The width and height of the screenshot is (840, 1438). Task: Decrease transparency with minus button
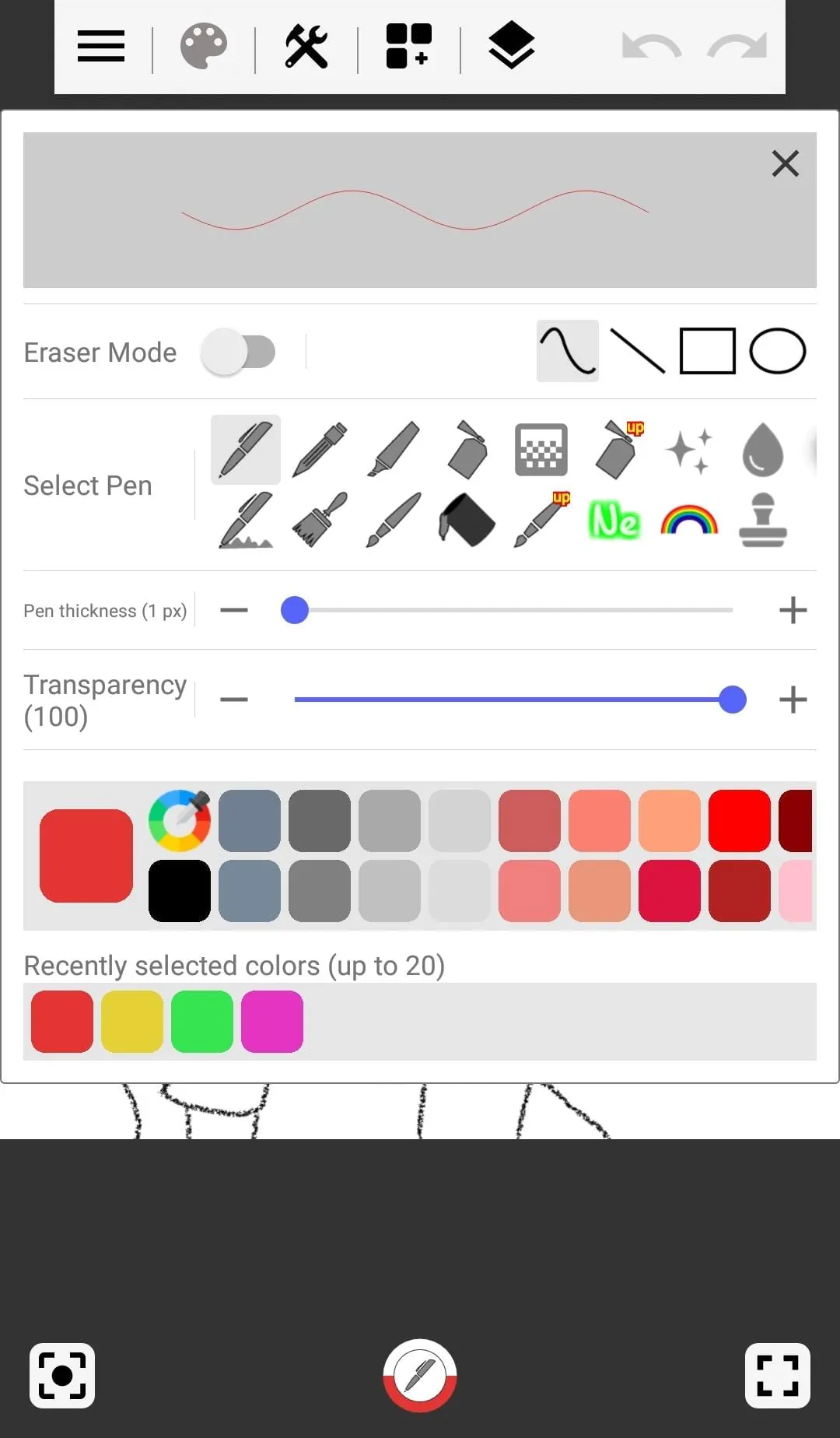tap(233, 700)
